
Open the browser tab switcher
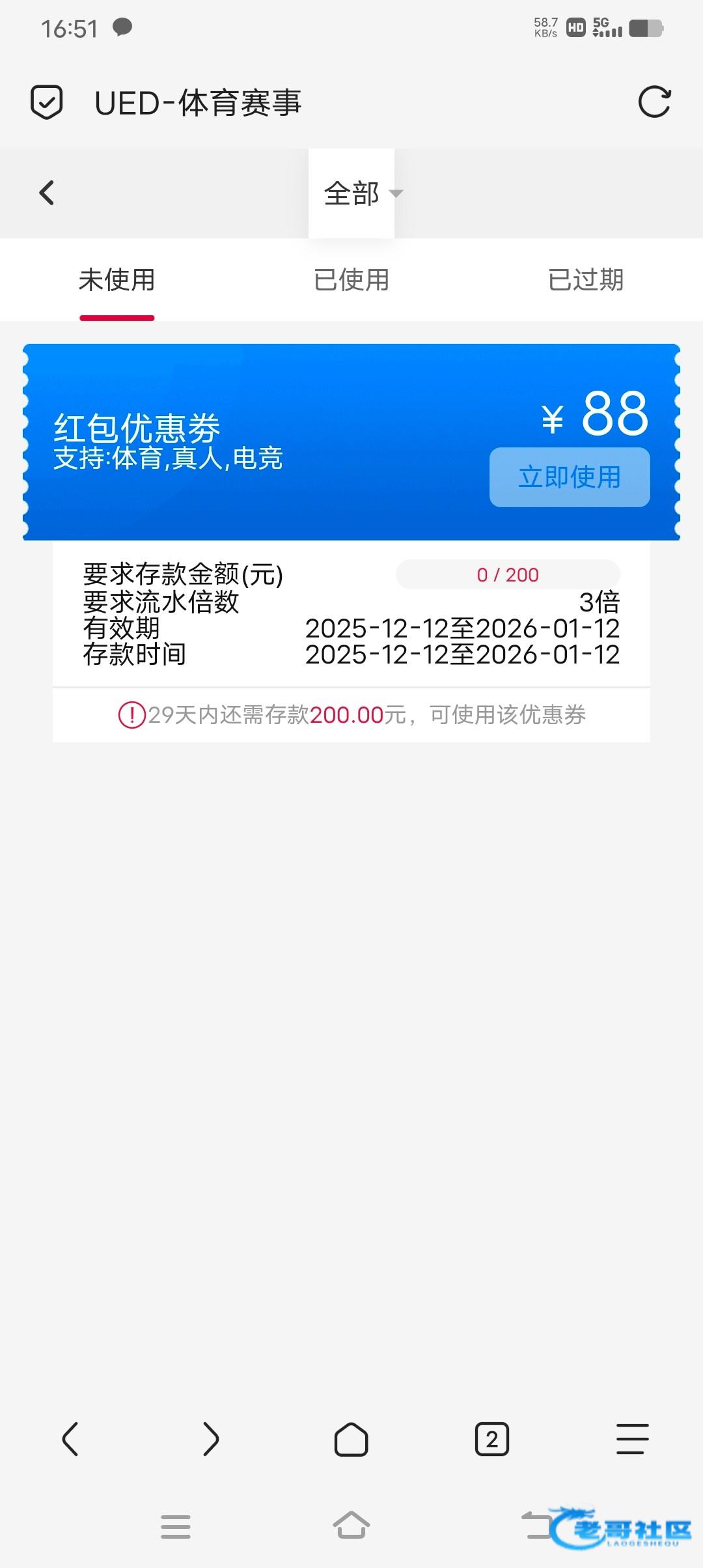(x=492, y=1438)
